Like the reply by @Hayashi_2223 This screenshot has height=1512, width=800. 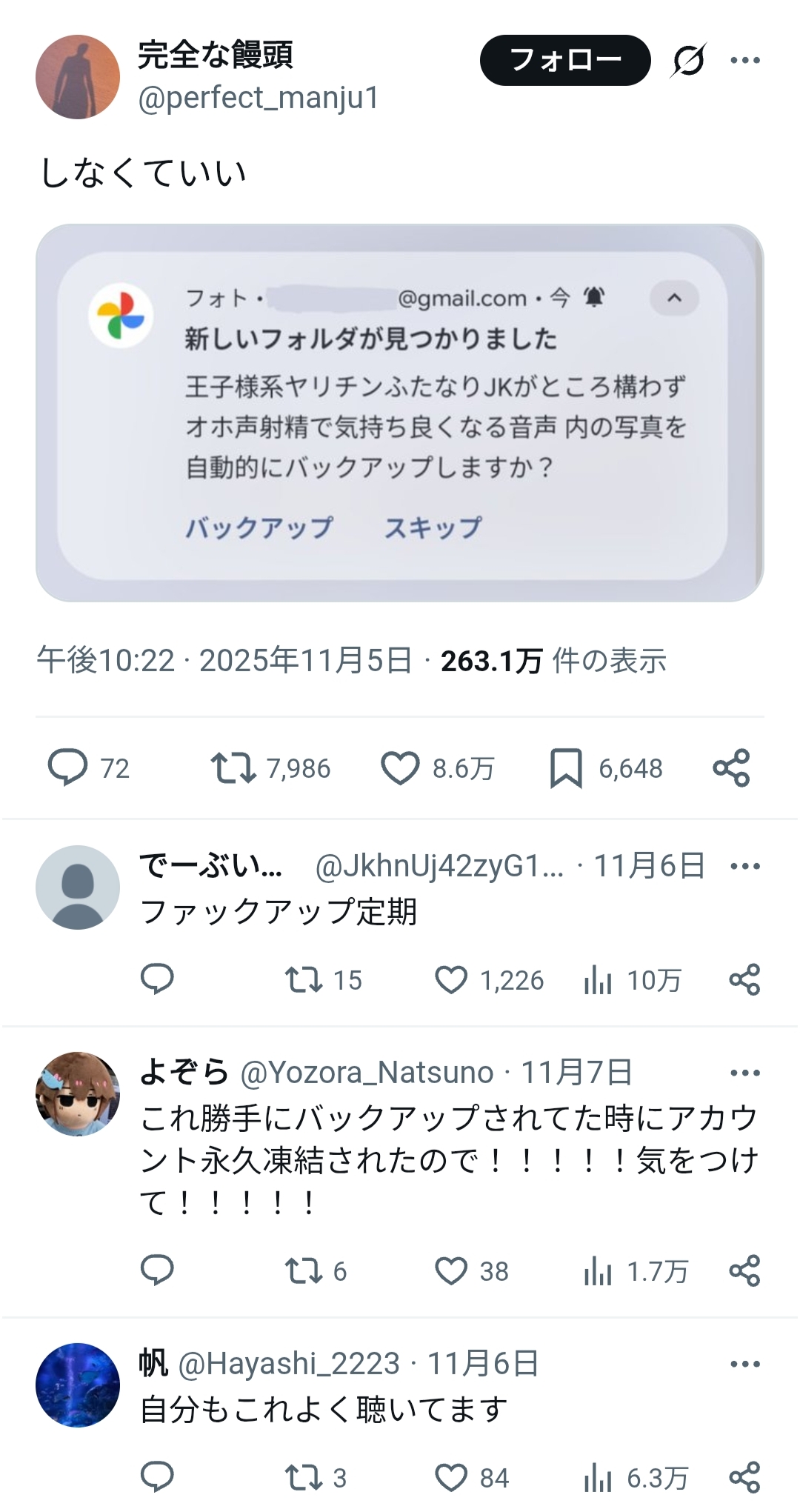pyautogui.click(x=450, y=1477)
